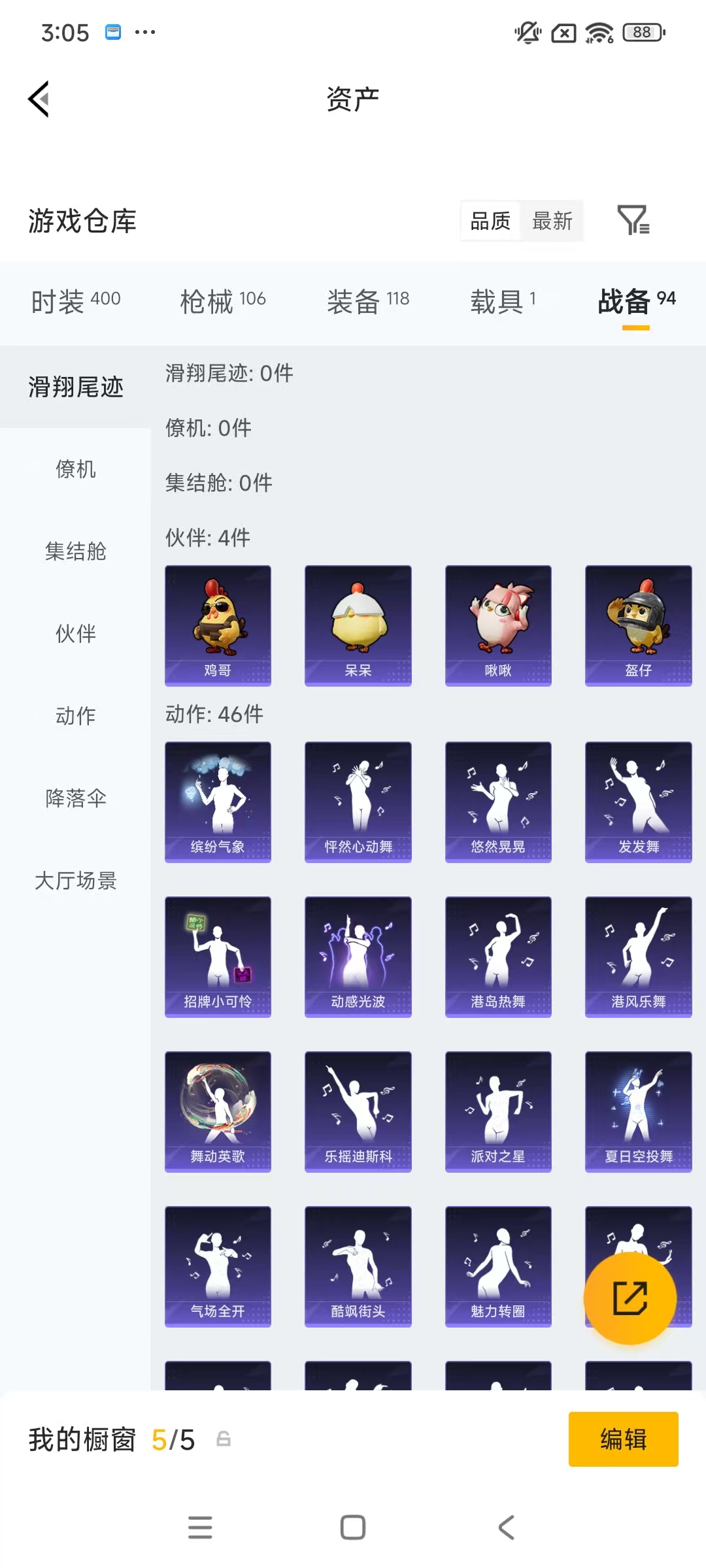Tap the back arrow to leave 资产 page
The height and width of the screenshot is (1568, 706).
tap(37, 98)
